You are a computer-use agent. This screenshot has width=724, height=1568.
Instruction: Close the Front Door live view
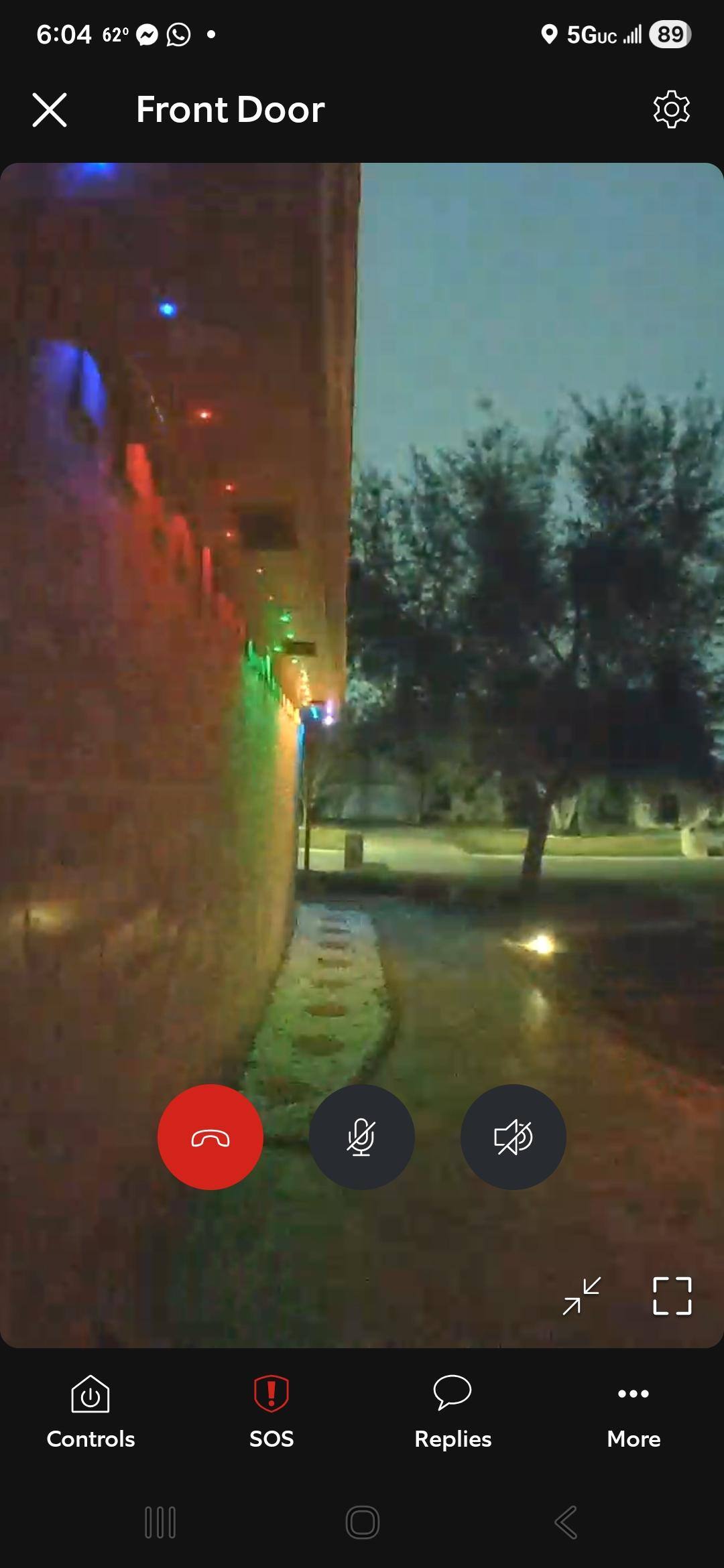pyautogui.click(x=50, y=110)
